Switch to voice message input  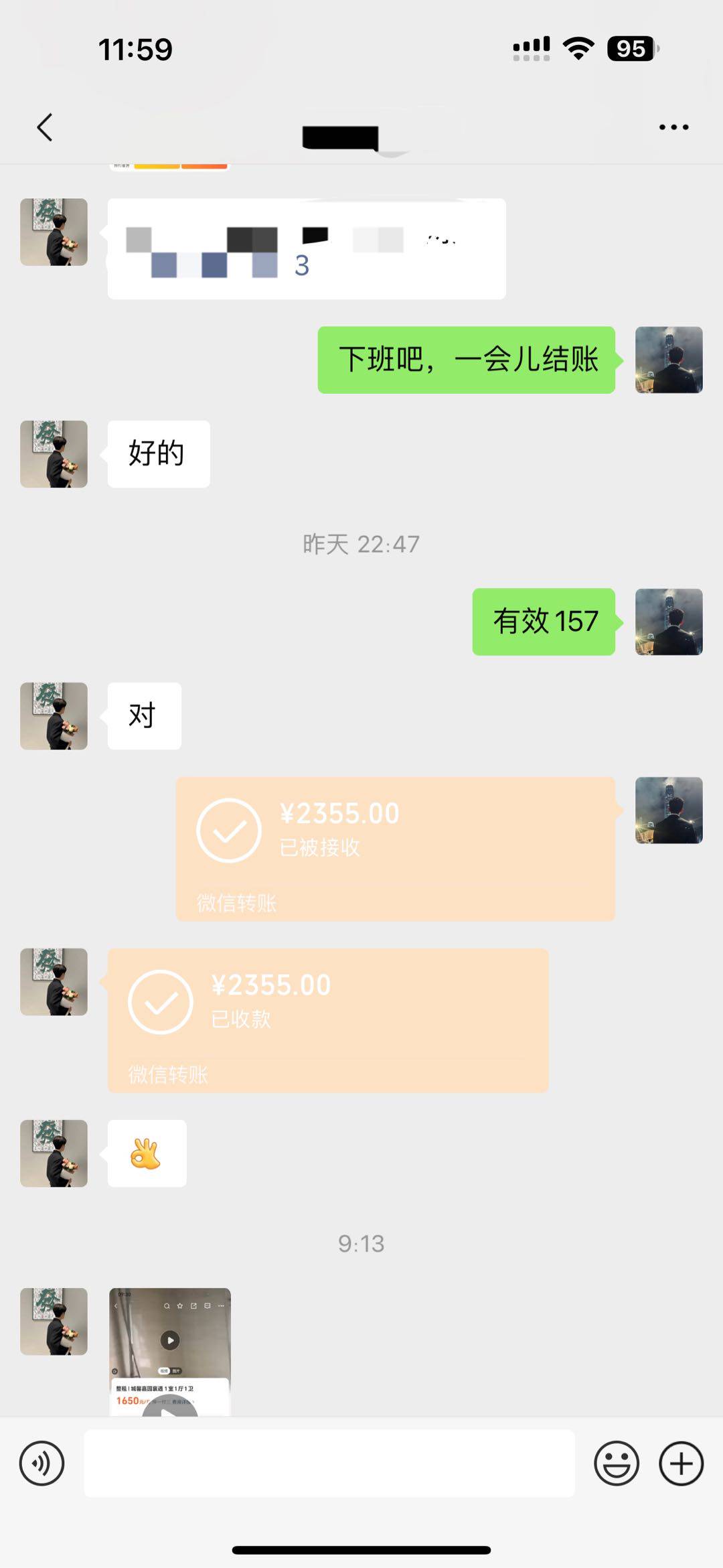point(42,1464)
